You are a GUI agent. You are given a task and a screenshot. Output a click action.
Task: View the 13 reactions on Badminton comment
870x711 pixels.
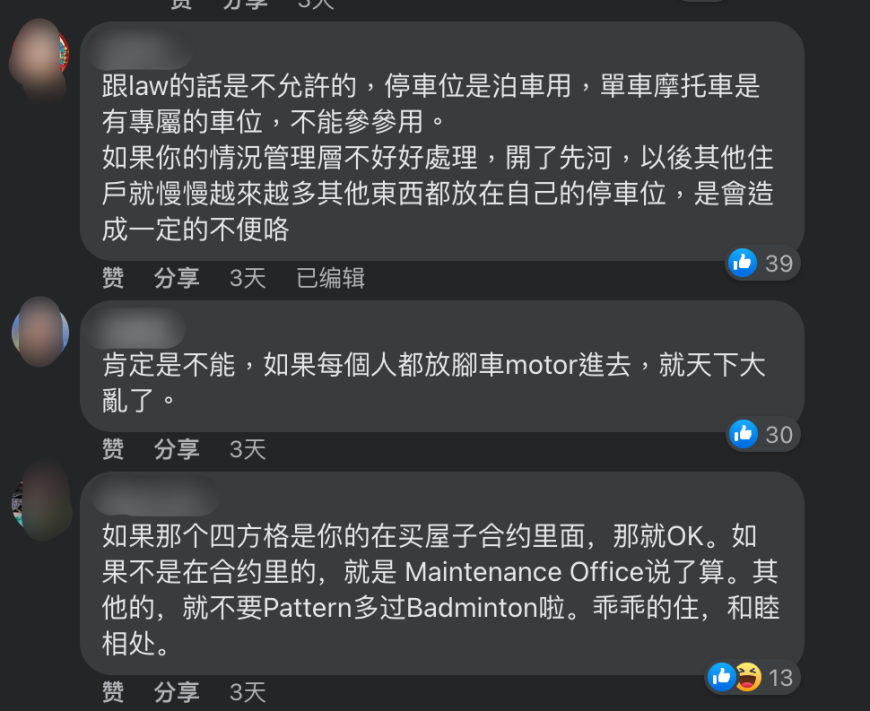pyautogui.click(x=750, y=677)
